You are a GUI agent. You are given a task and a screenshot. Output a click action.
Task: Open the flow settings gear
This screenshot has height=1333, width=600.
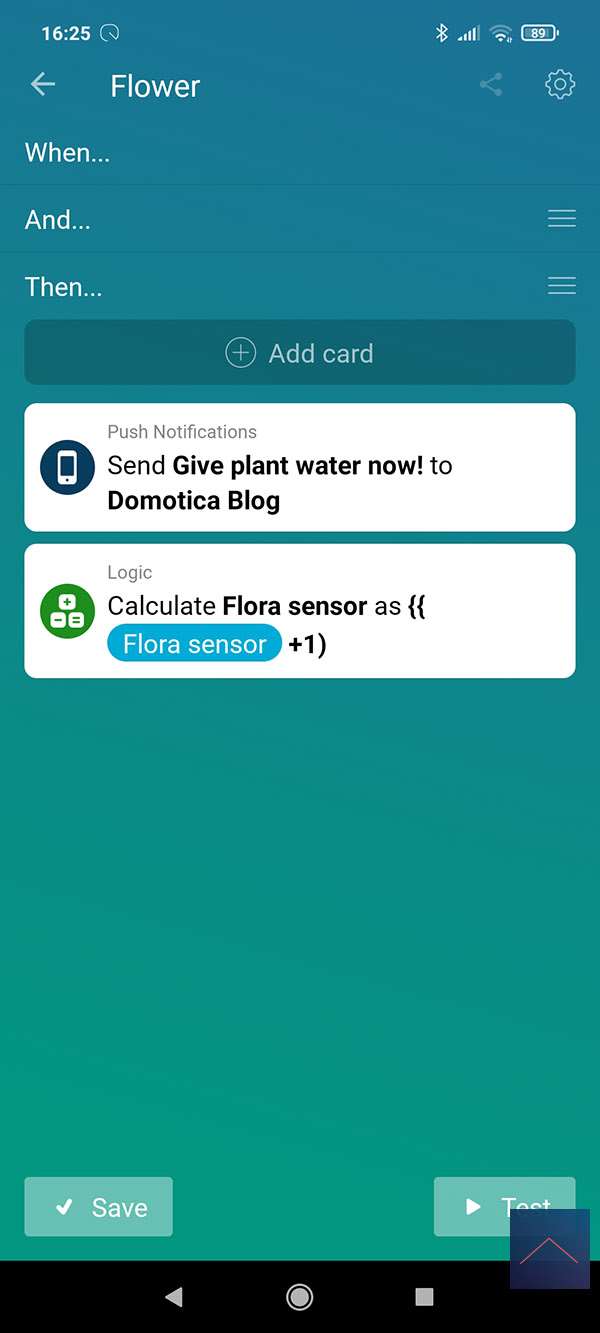pos(560,85)
